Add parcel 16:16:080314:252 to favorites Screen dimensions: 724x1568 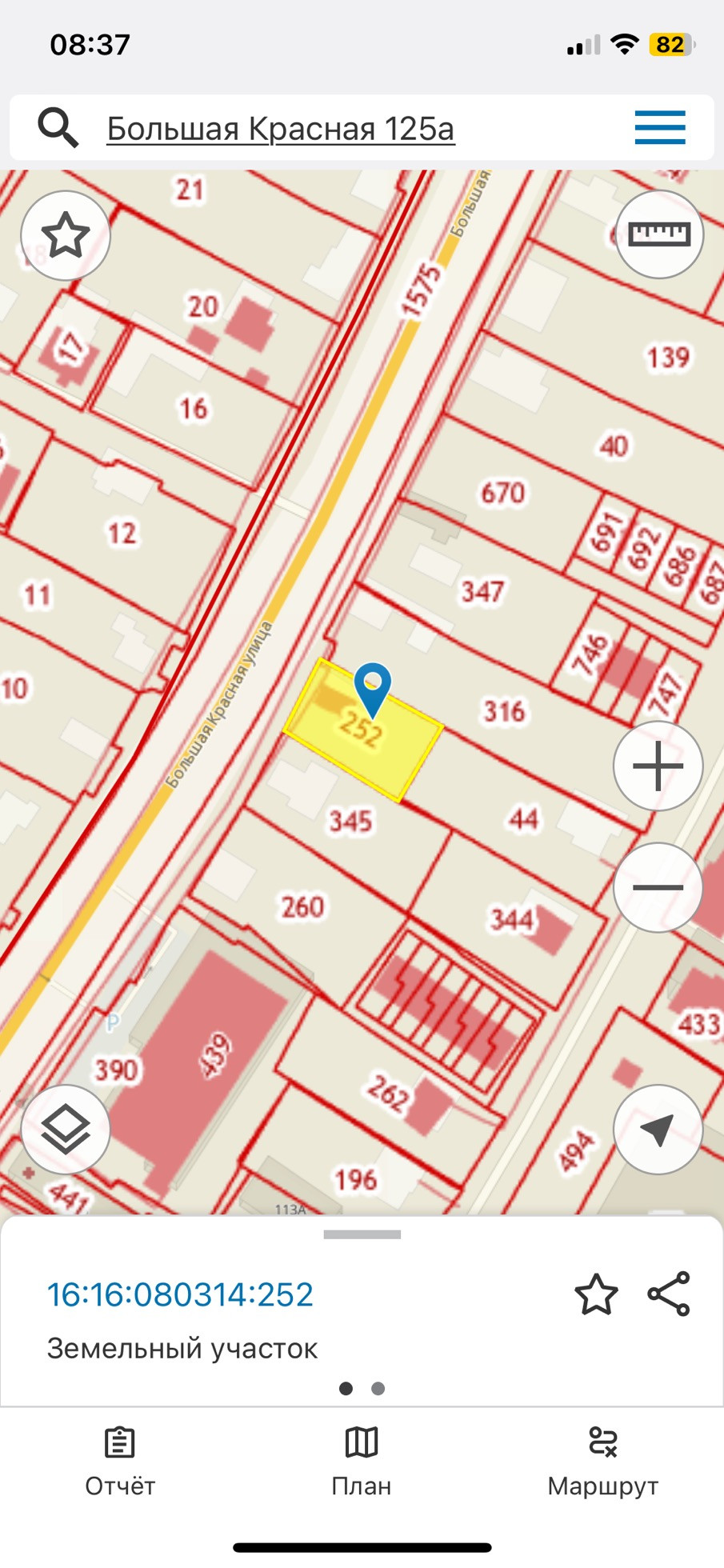596,1295
